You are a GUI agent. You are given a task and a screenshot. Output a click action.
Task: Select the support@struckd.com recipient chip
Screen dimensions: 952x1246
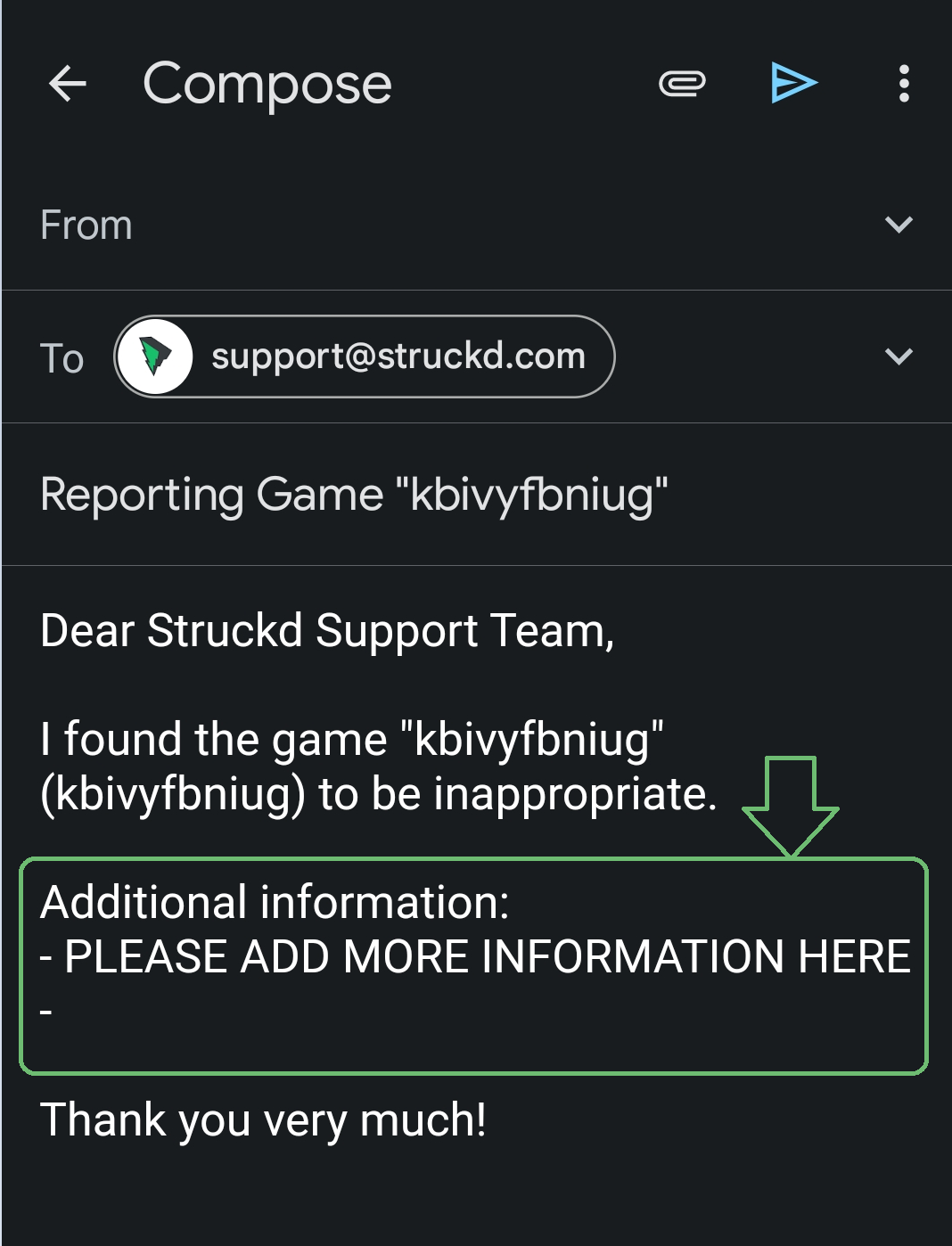point(365,357)
